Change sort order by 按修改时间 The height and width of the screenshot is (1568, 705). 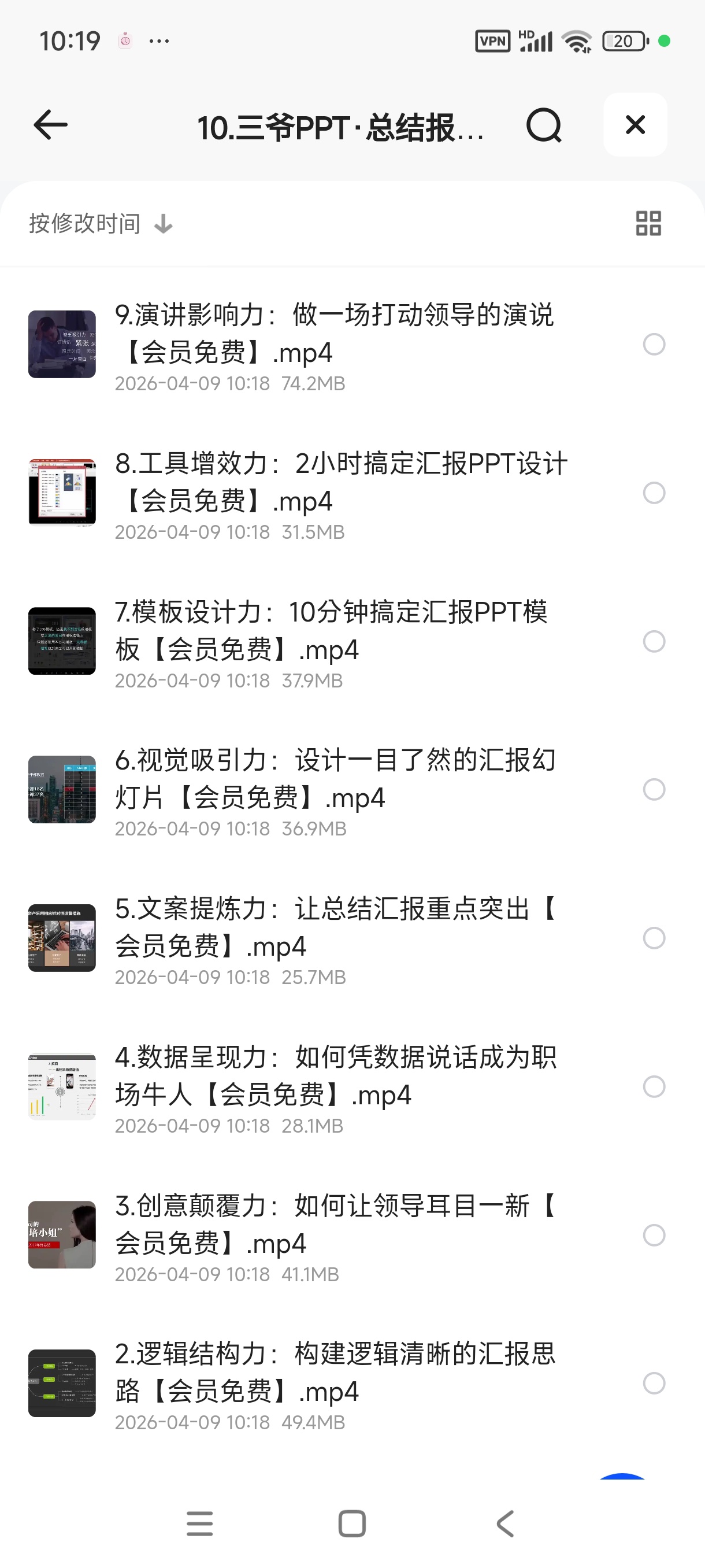(x=101, y=224)
